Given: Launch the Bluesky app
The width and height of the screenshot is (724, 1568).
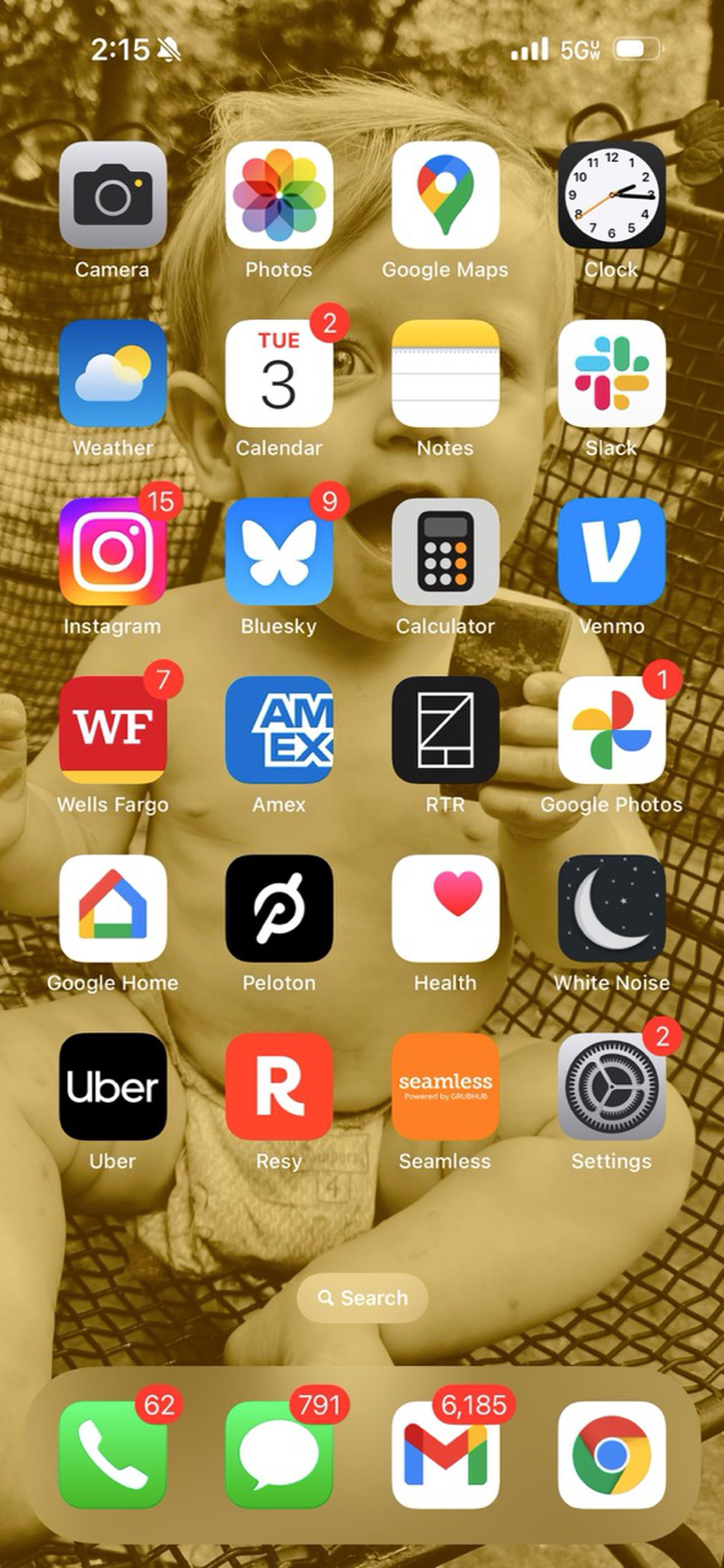Looking at the screenshot, I should point(279,551).
